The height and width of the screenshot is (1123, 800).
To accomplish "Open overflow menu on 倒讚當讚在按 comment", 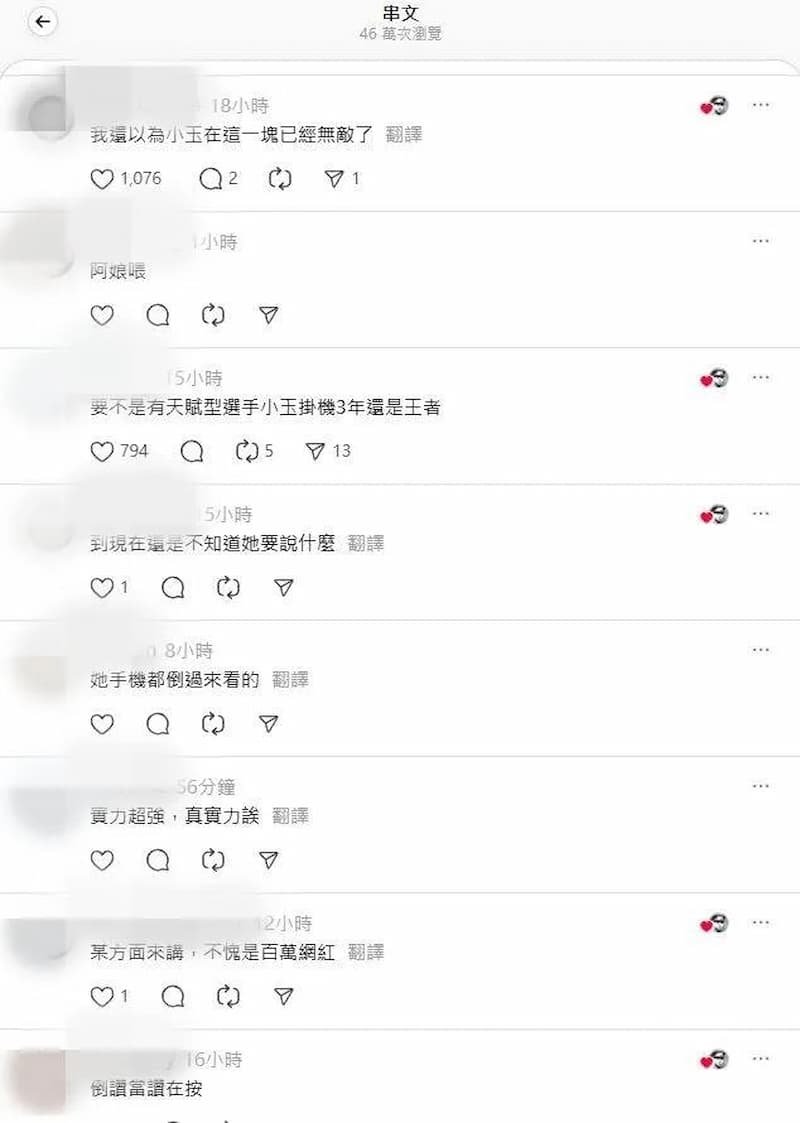I will (x=761, y=1058).
